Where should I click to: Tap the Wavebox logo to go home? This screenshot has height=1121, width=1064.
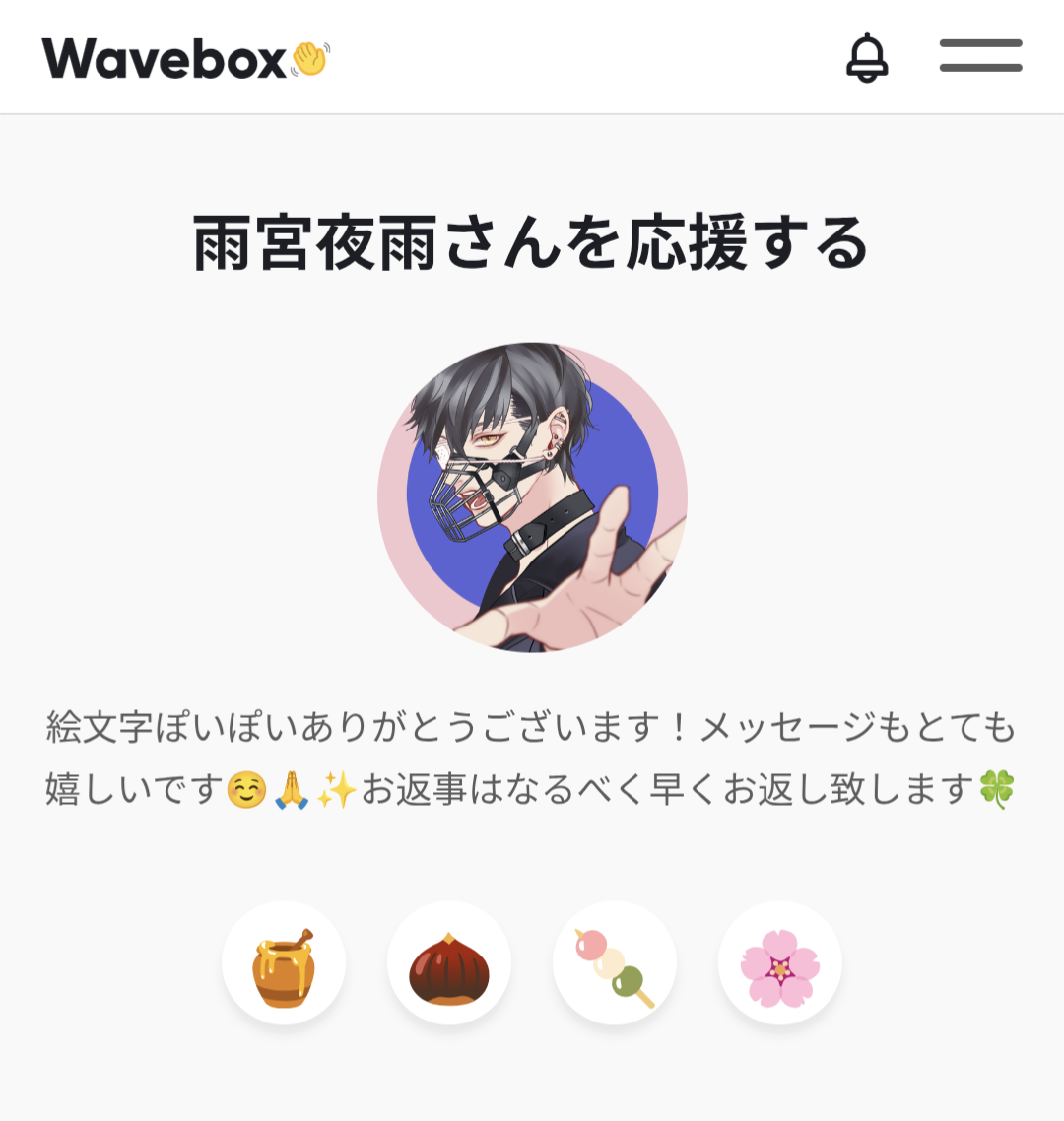(186, 59)
